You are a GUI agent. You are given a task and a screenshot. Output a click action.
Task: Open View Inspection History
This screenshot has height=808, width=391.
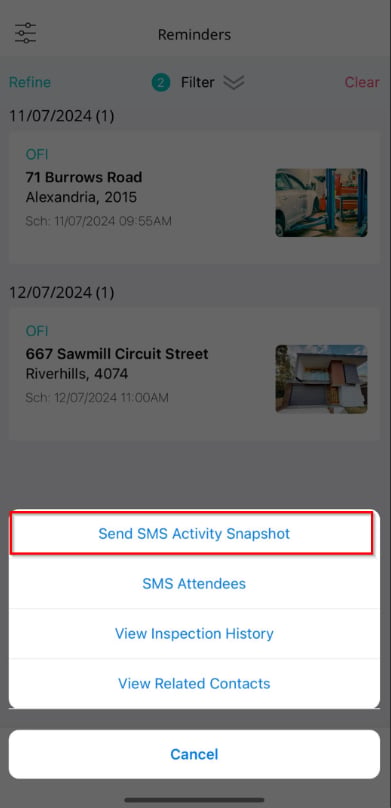[x=194, y=633]
